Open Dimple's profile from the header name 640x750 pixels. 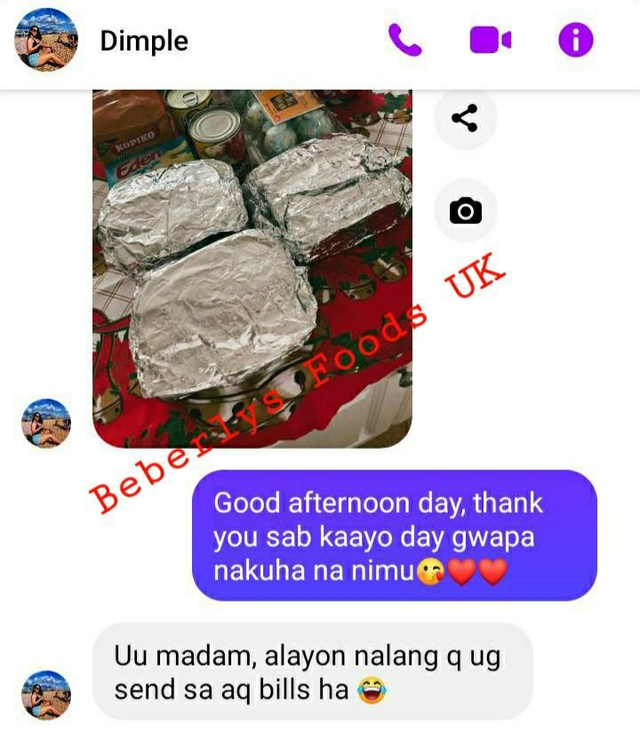click(x=144, y=41)
